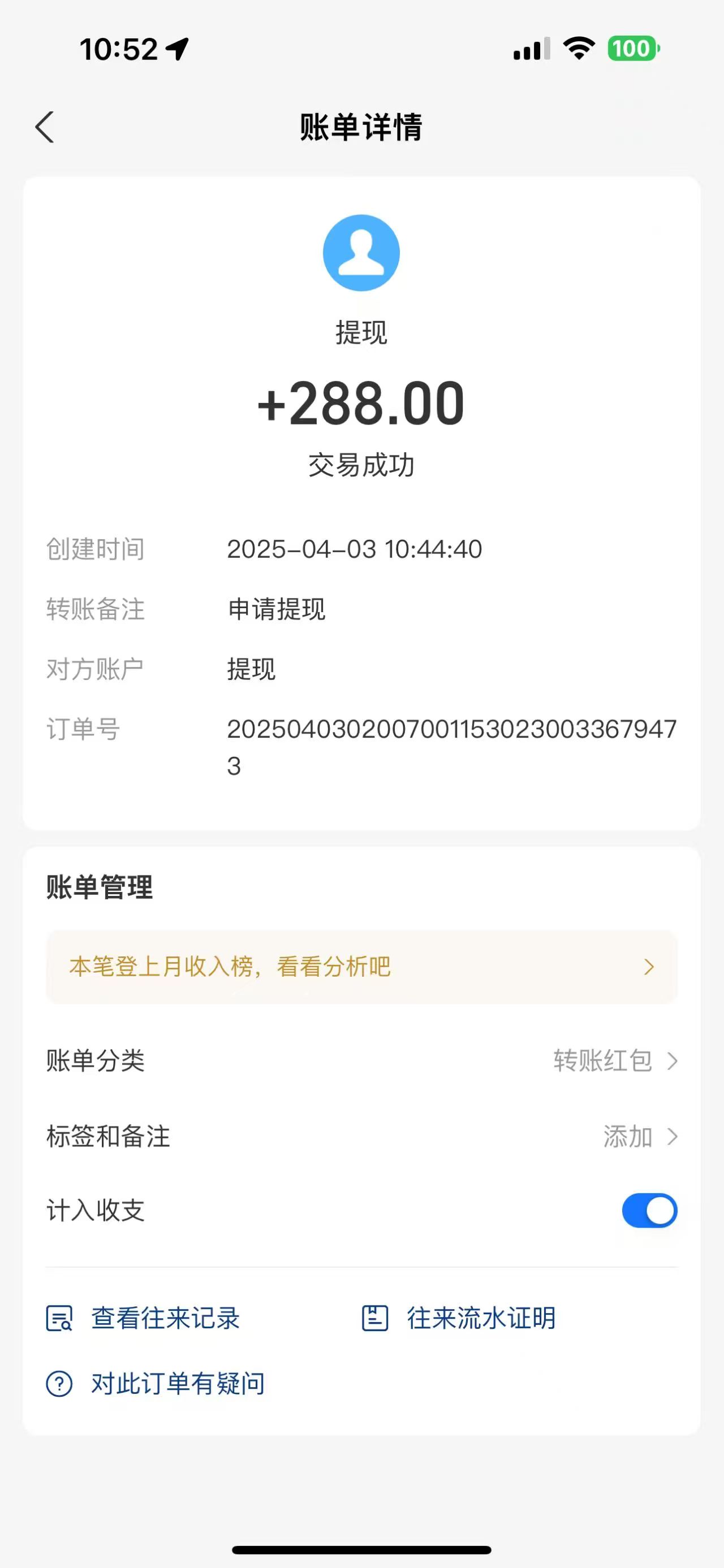Change 账单分类 from 转账红包
Screen dimensions: 724x1568
614,1061
